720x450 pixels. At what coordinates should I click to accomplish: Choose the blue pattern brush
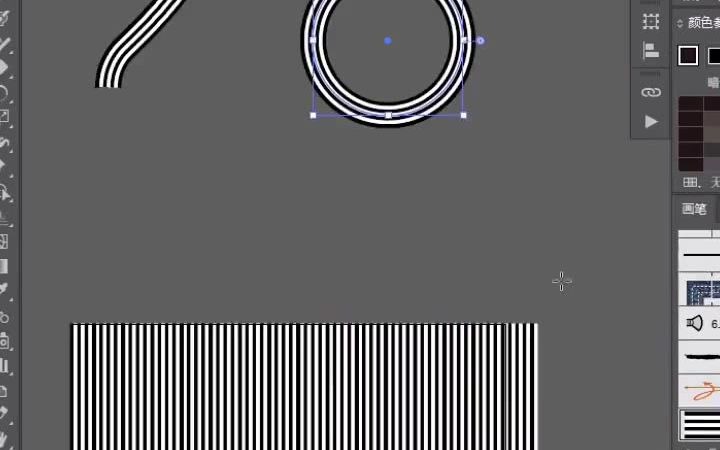(702, 292)
